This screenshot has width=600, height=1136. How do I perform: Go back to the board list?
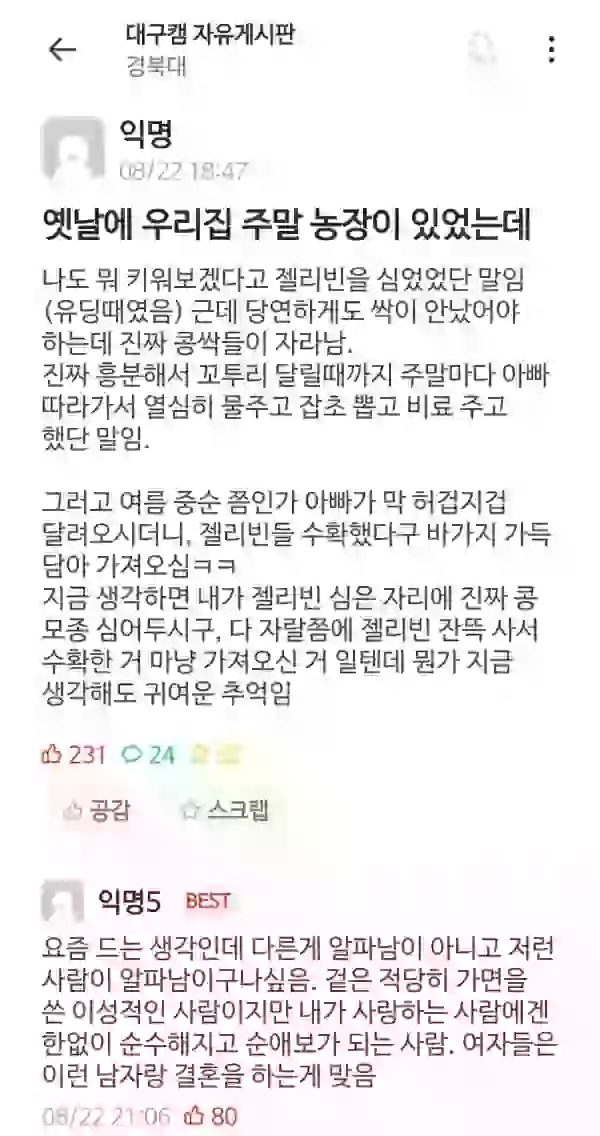(x=63, y=49)
